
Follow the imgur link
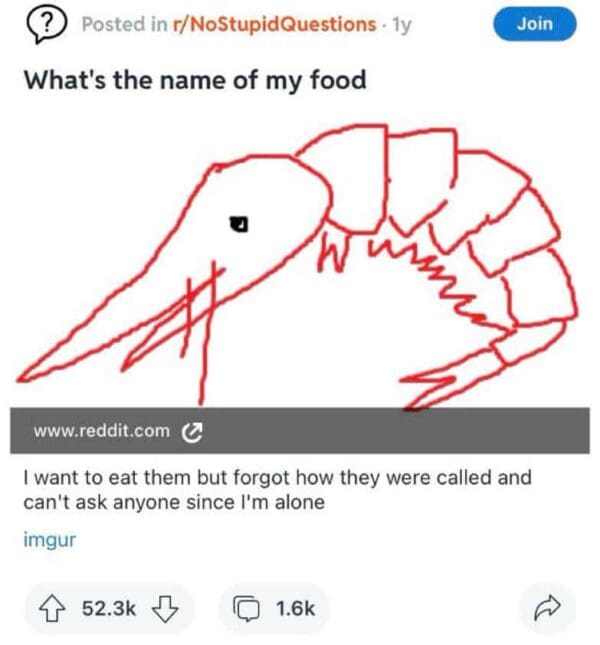click(49, 540)
